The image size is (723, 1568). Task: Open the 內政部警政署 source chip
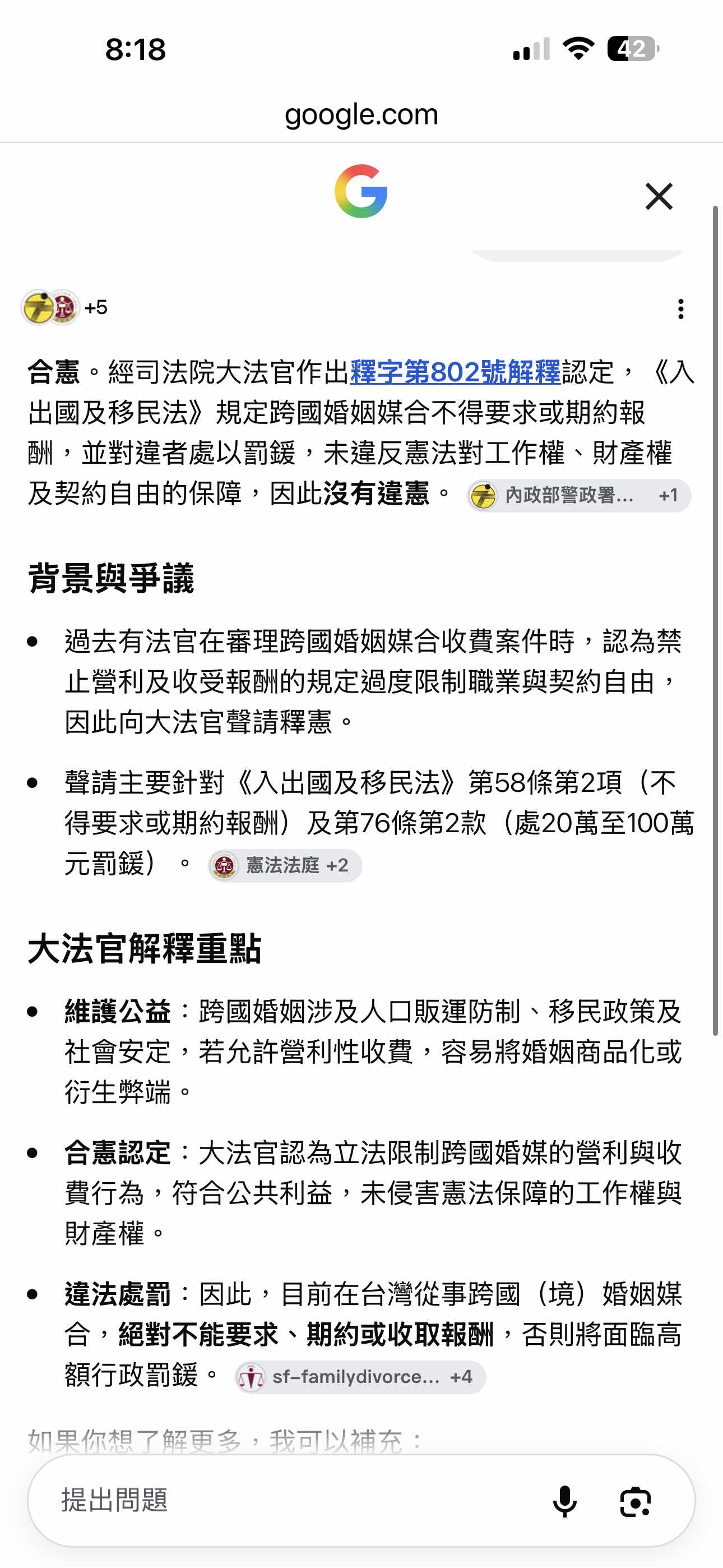(x=579, y=496)
